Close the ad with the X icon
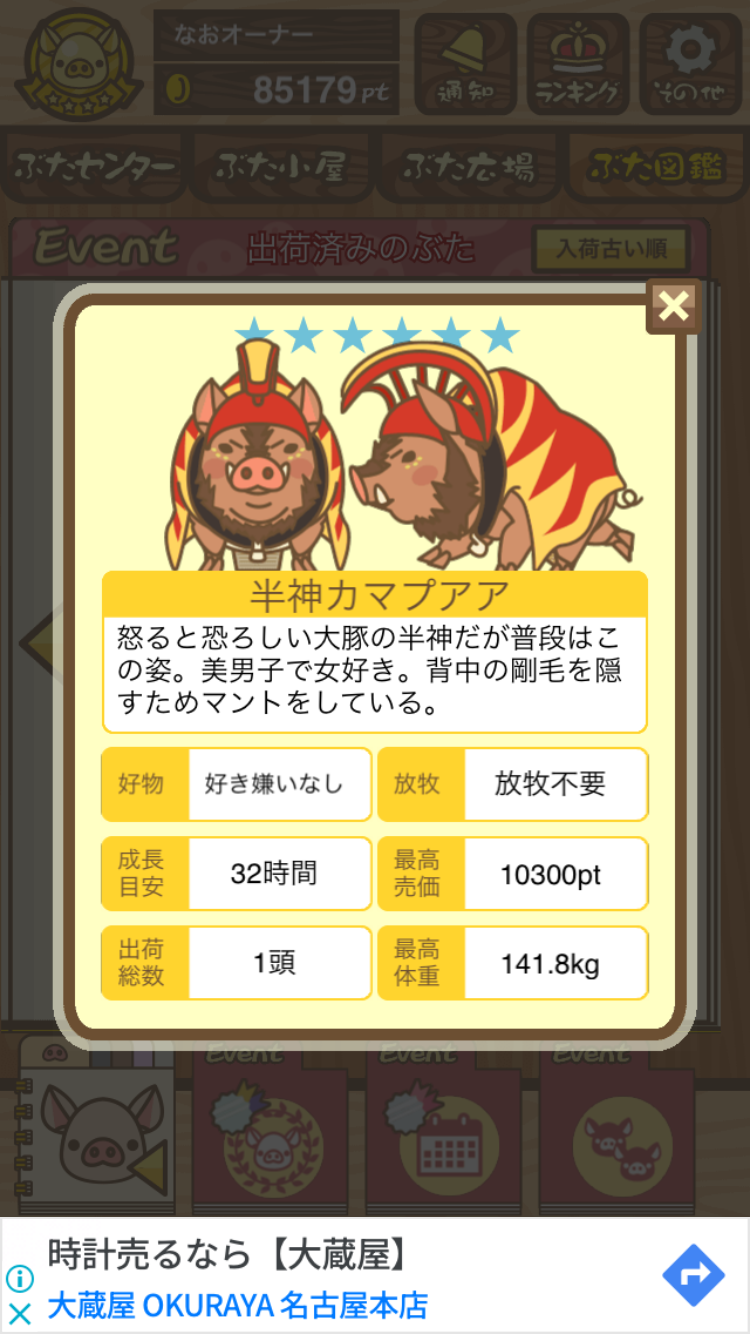Viewport: 750px width, 1334px height. (19, 1312)
